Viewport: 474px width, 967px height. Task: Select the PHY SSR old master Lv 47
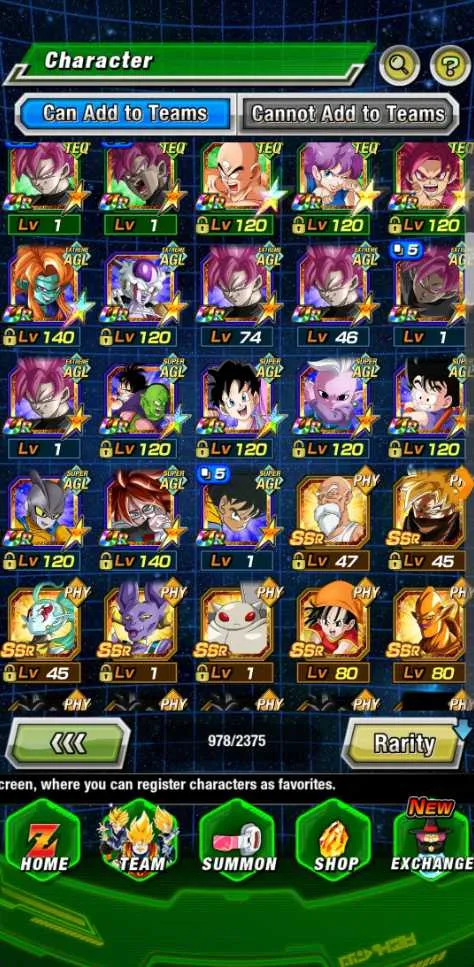pos(333,519)
